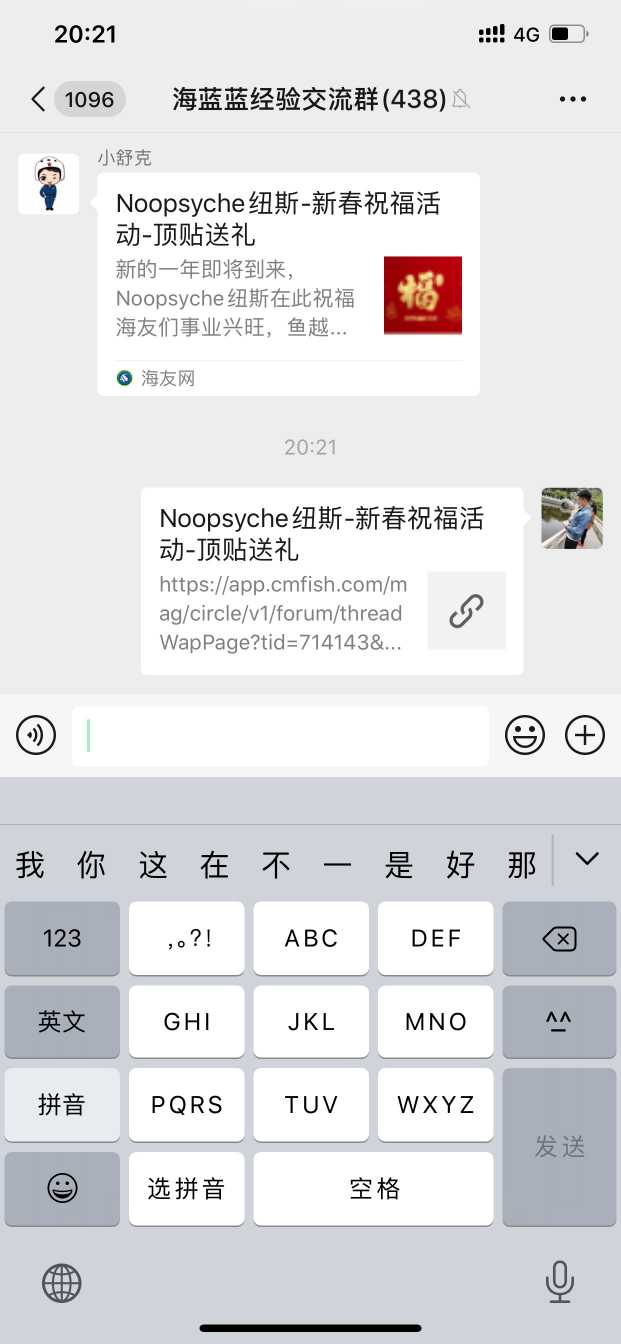Insert suggested word 我
621x1344 pixels.
(x=30, y=865)
